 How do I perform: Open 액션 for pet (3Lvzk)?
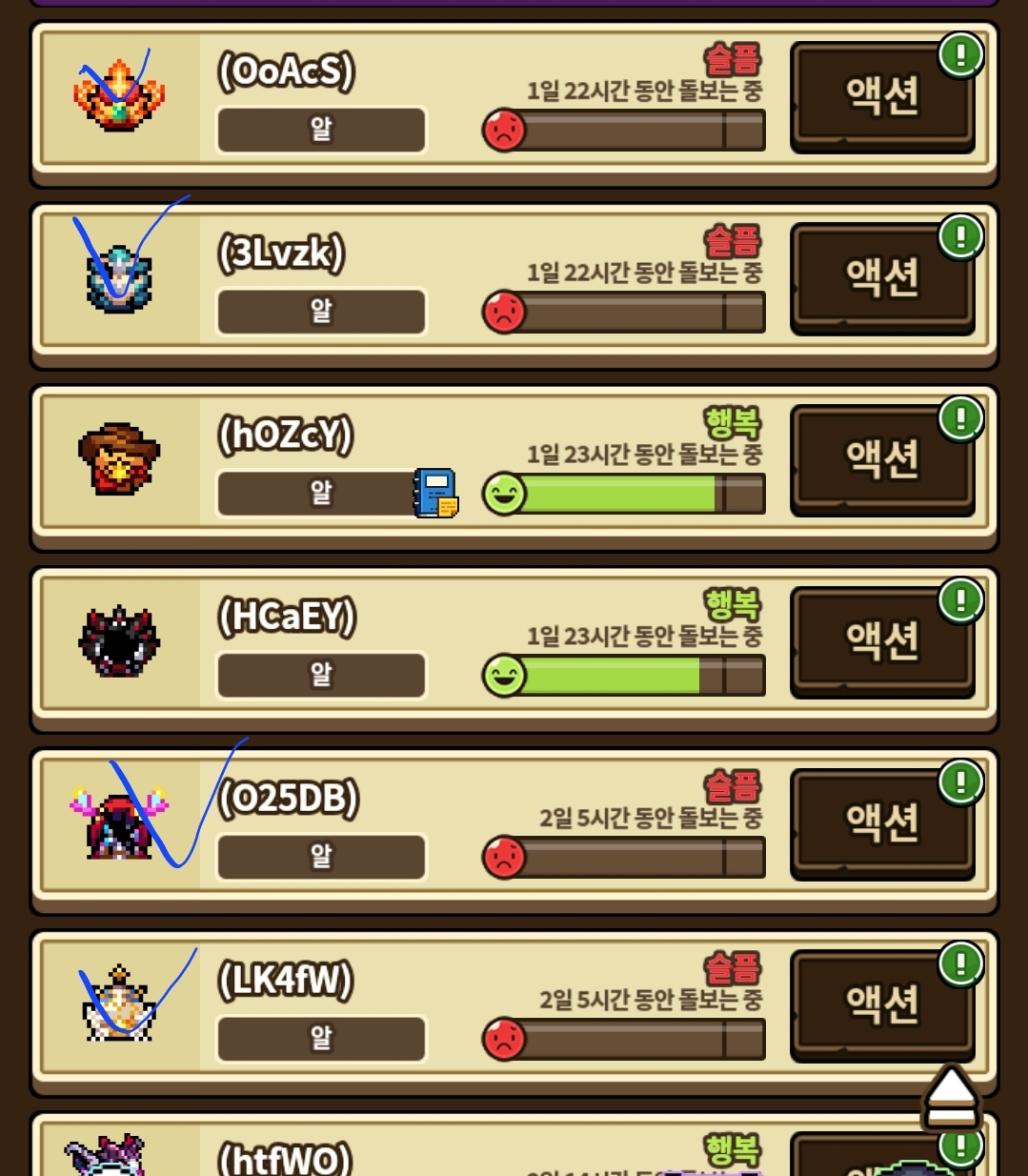tap(882, 278)
